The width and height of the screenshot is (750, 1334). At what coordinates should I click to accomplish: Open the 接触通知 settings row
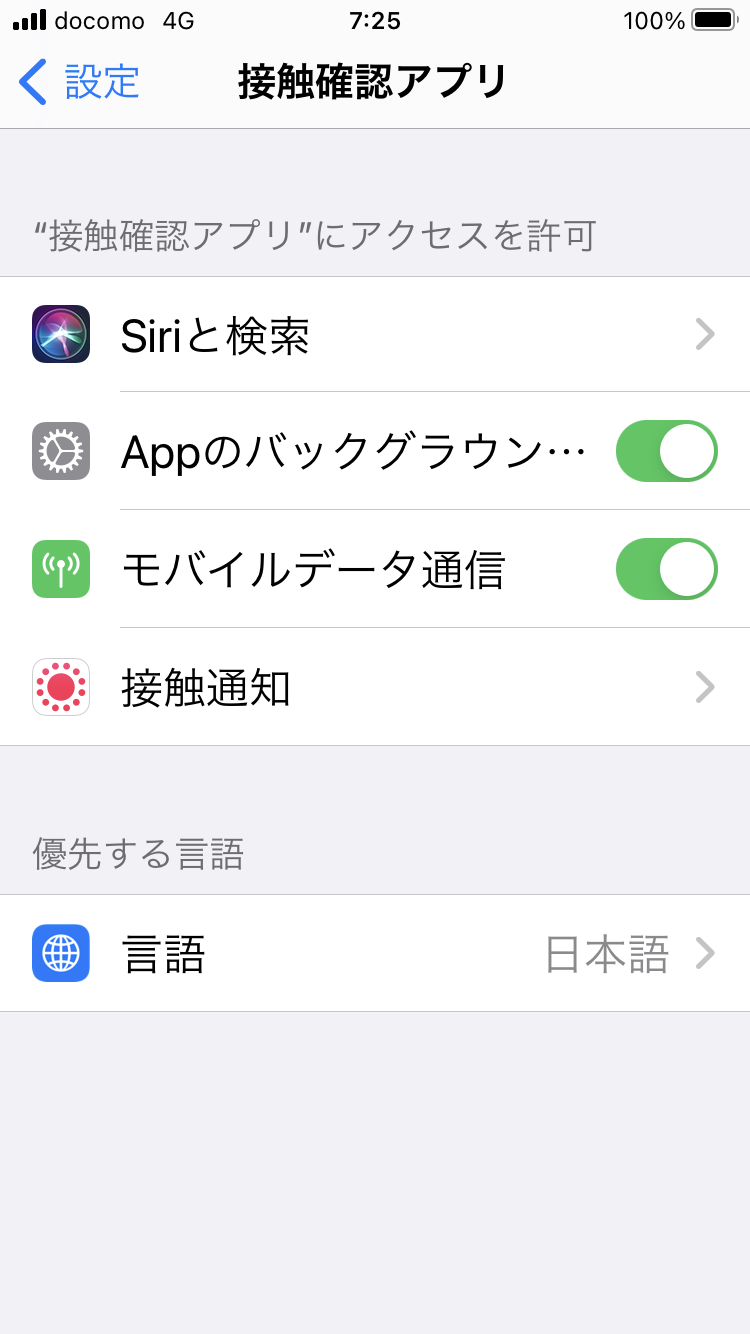tap(300, 687)
